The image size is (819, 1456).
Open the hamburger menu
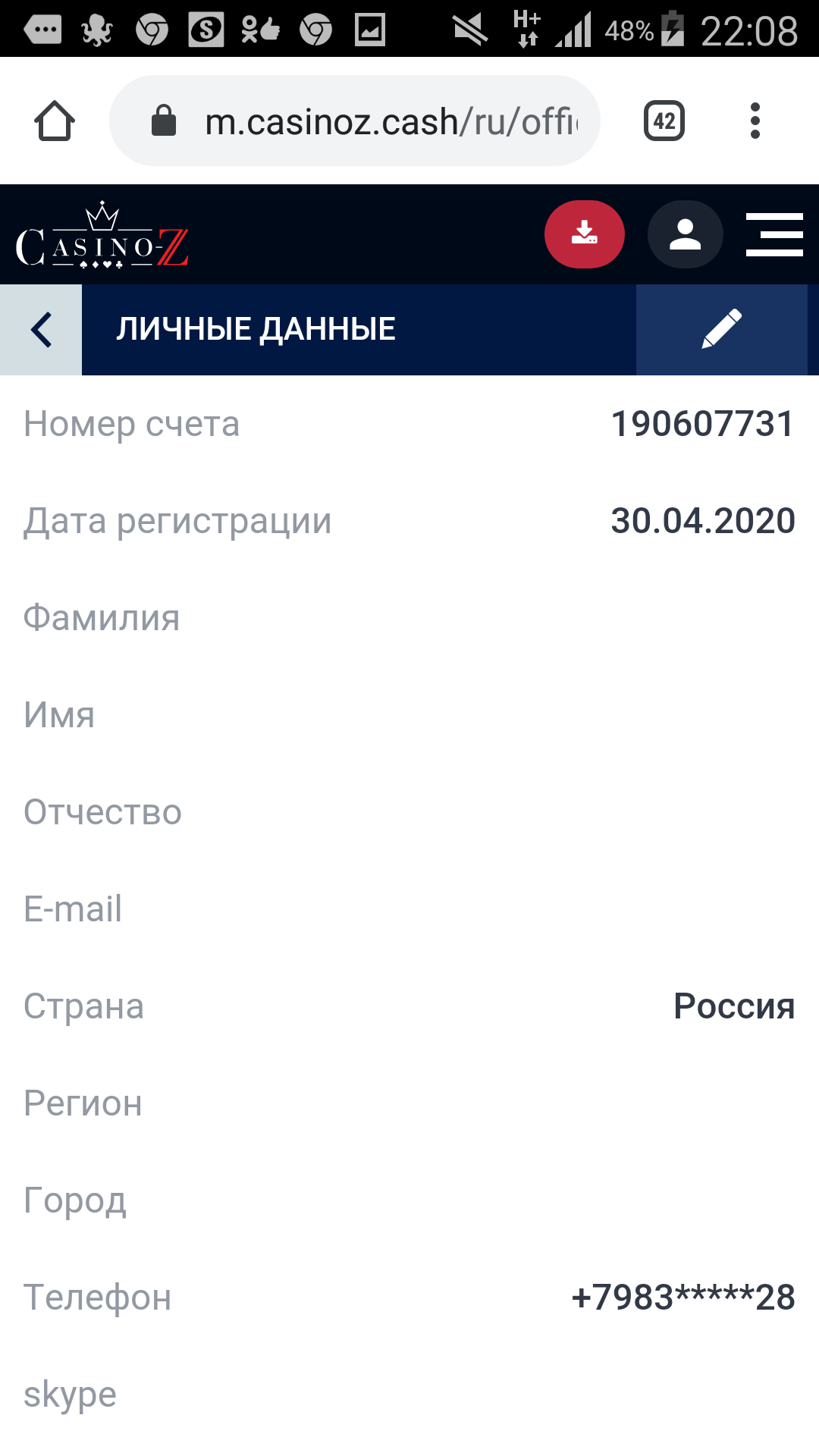pyautogui.click(x=774, y=235)
